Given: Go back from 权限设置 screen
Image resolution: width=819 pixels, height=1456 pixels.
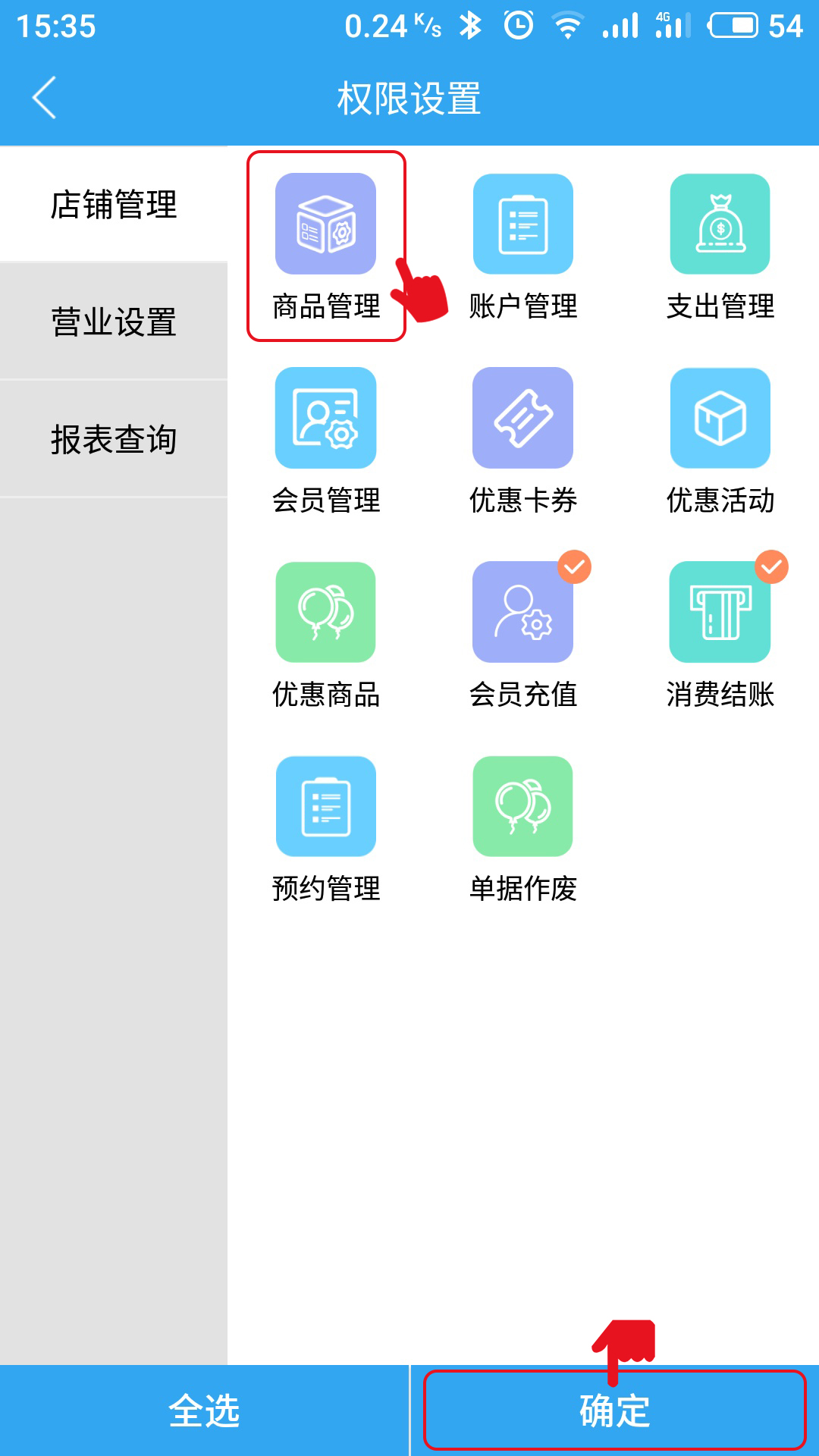Looking at the screenshot, I should (x=44, y=98).
